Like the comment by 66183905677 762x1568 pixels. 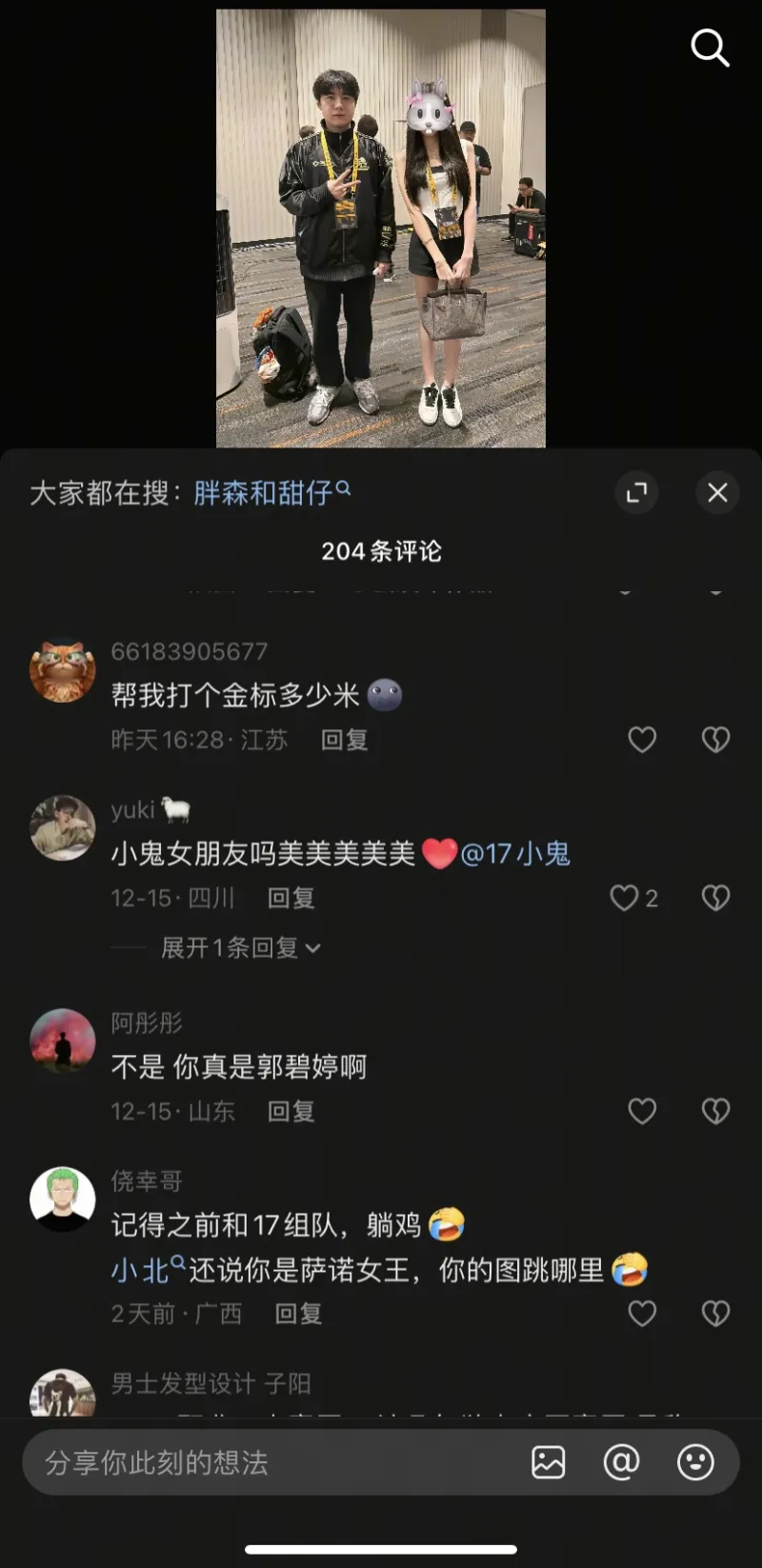coord(642,740)
